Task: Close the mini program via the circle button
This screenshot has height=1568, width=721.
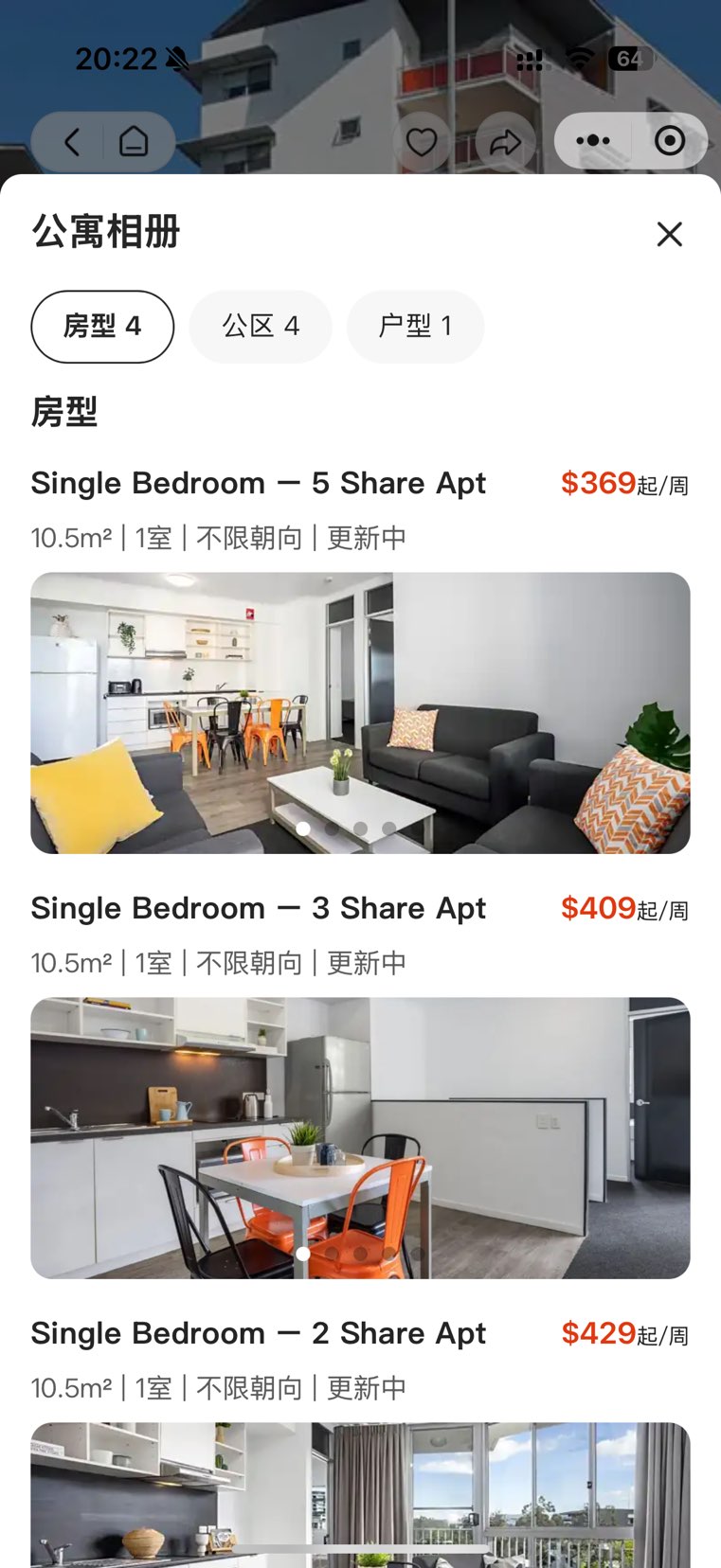Action: [x=670, y=141]
